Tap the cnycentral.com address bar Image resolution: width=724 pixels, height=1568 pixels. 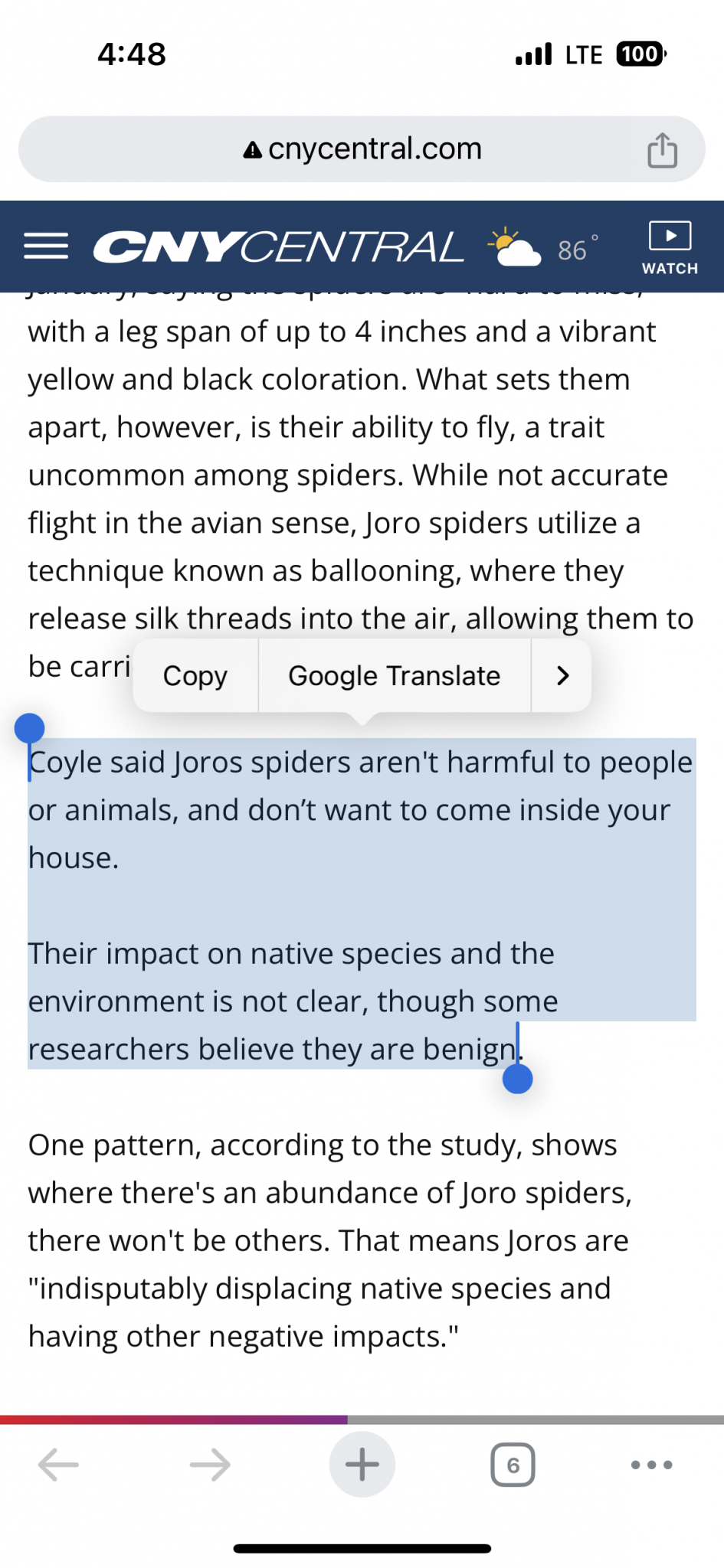click(x=362, y=149)
